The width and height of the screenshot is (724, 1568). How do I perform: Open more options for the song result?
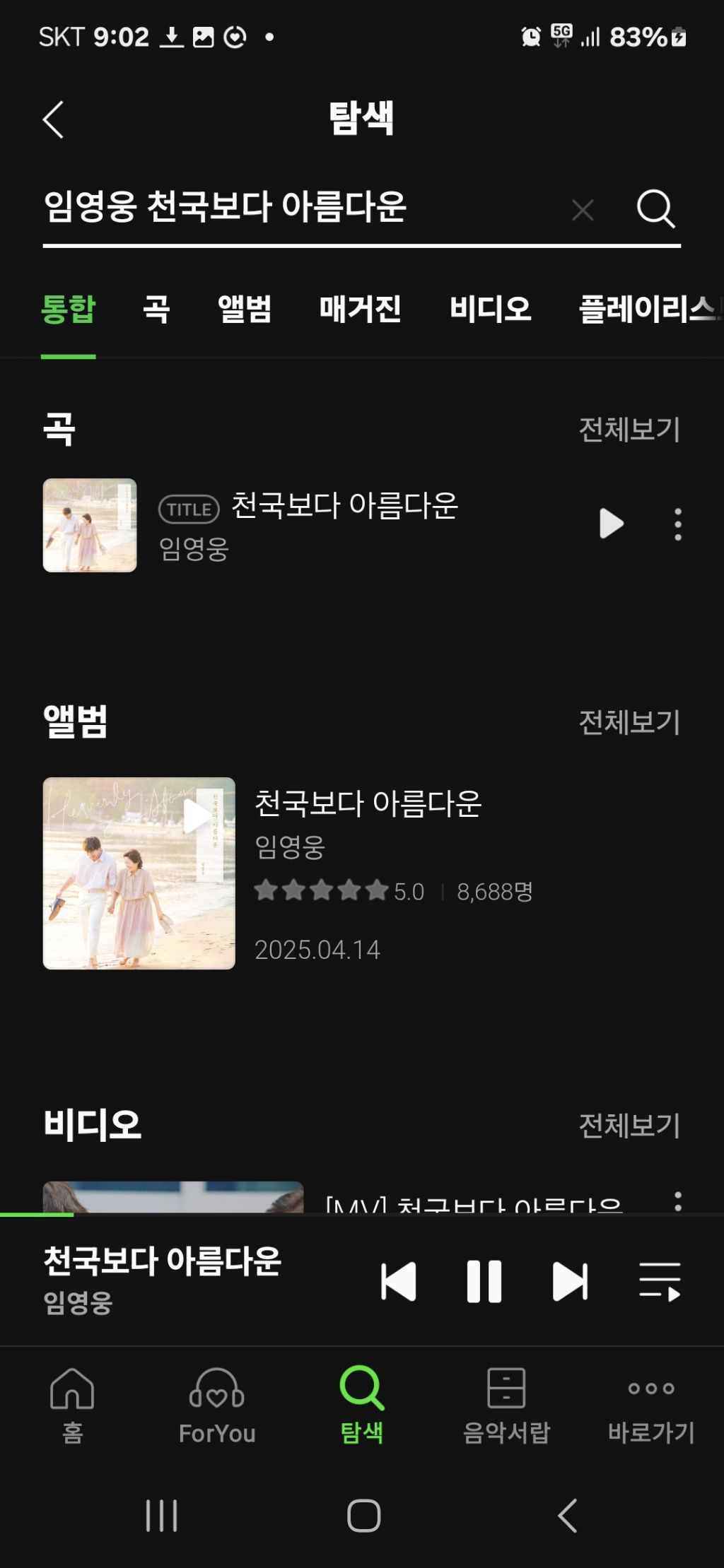678,524
